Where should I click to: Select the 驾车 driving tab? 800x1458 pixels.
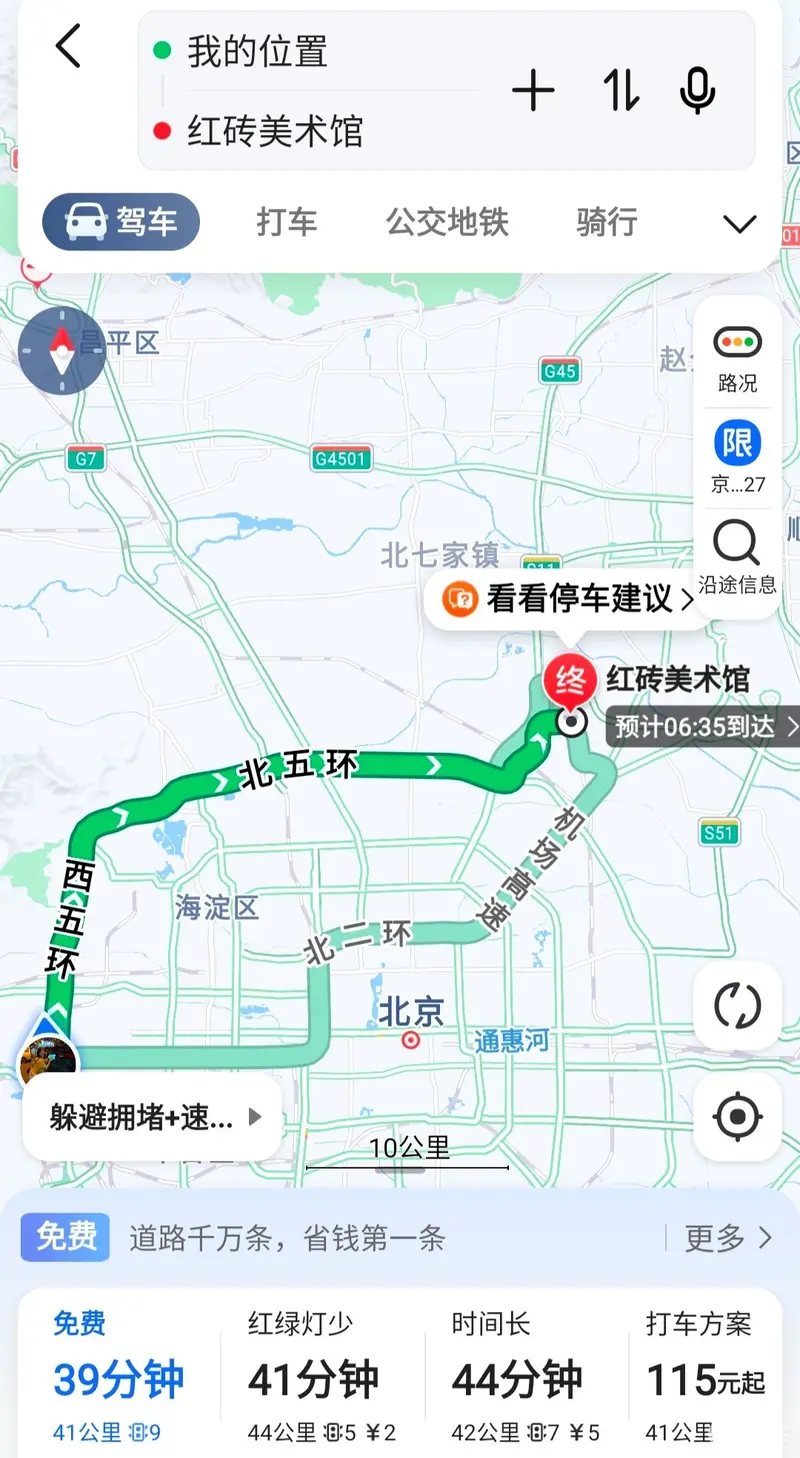(x=121, y=222)
